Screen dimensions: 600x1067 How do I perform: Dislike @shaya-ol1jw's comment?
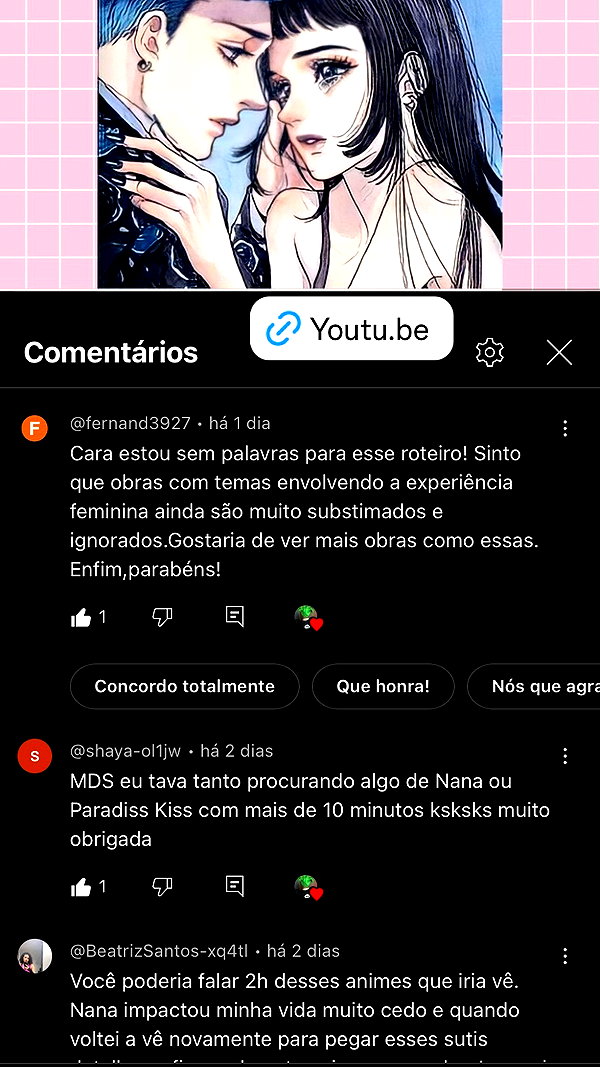[162, 887]
